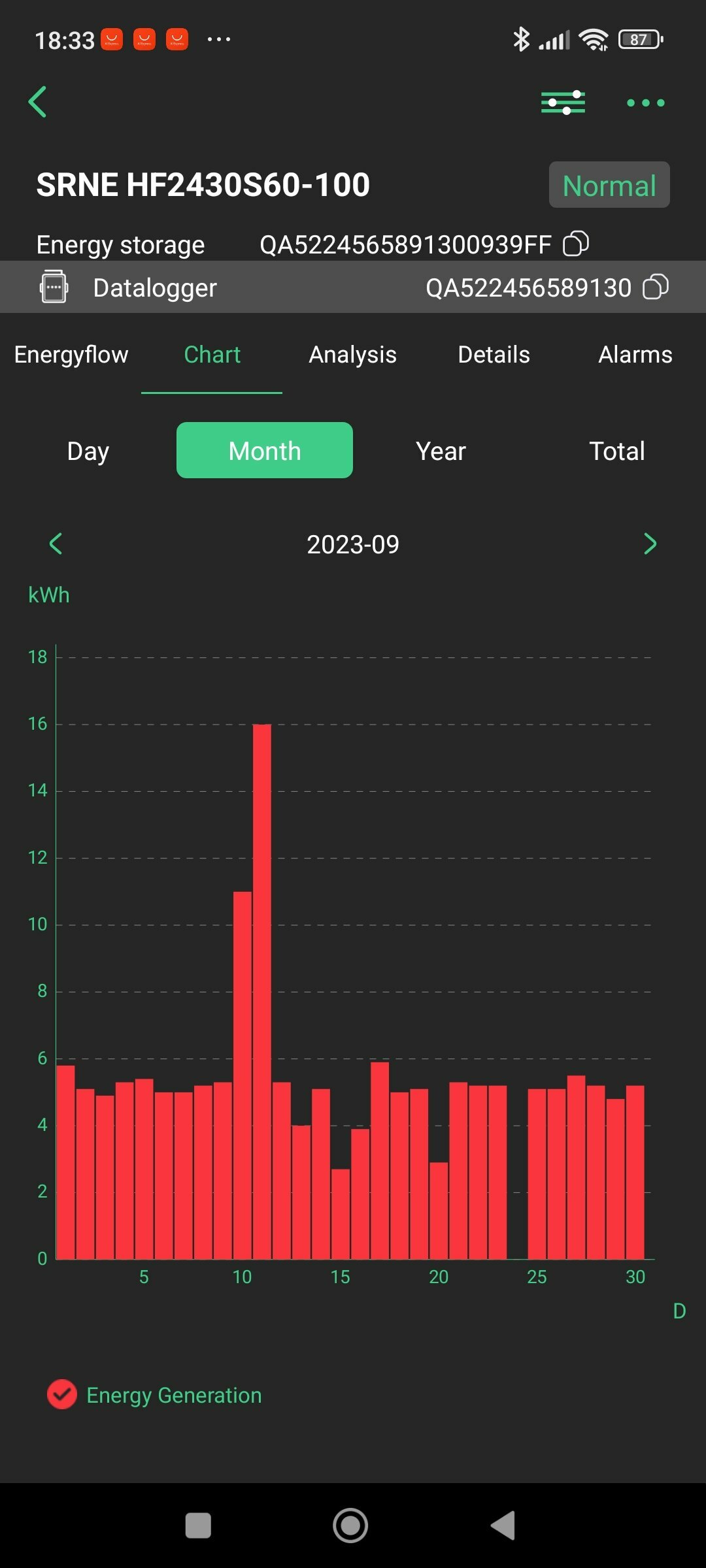Open recent apps with the square button
The image size is (706, 1568).
coord(198,1526)
